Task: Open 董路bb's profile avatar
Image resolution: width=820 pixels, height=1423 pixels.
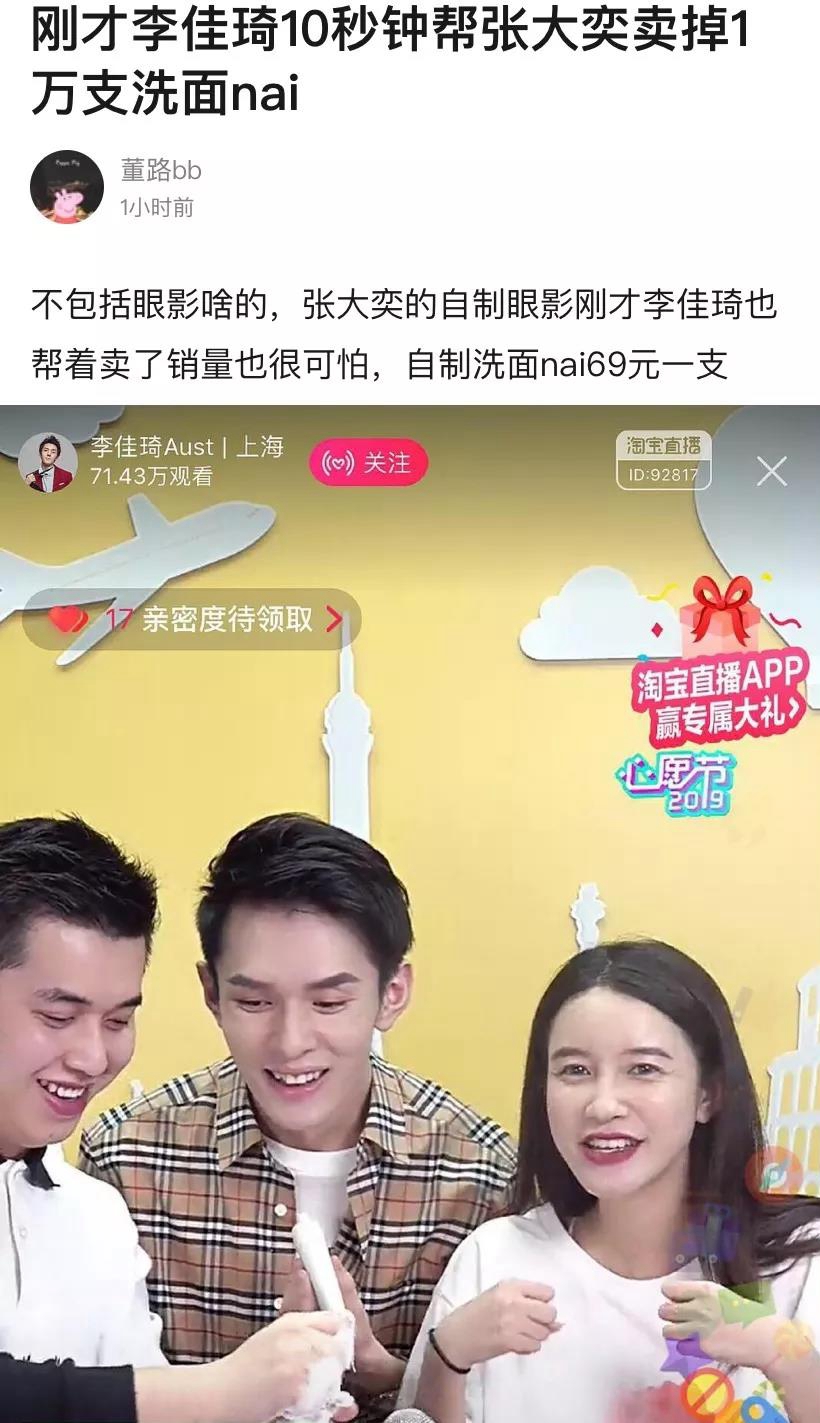Action: 67,187
